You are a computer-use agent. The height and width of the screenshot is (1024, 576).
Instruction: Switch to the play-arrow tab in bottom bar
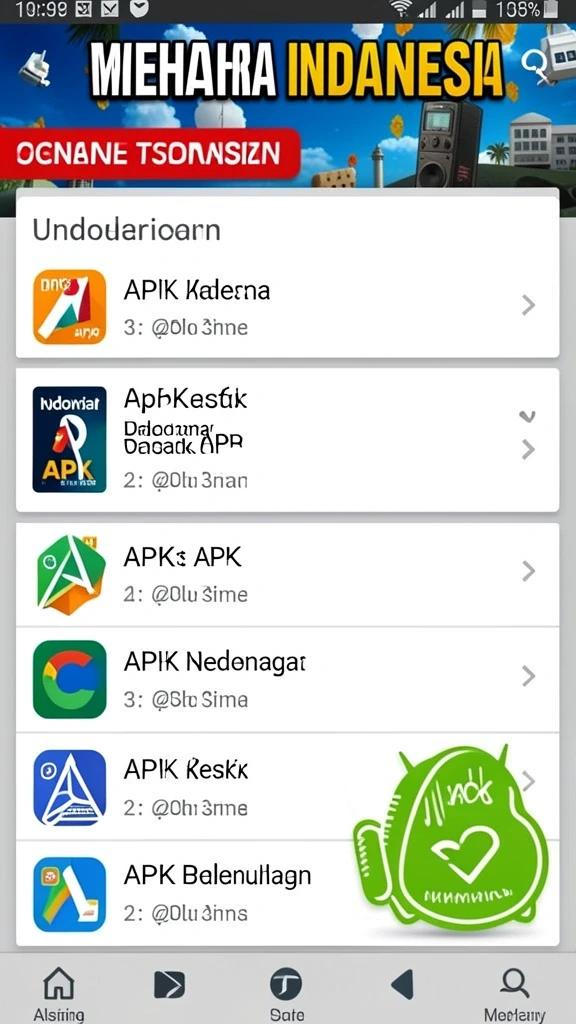(x=169, y=985)
